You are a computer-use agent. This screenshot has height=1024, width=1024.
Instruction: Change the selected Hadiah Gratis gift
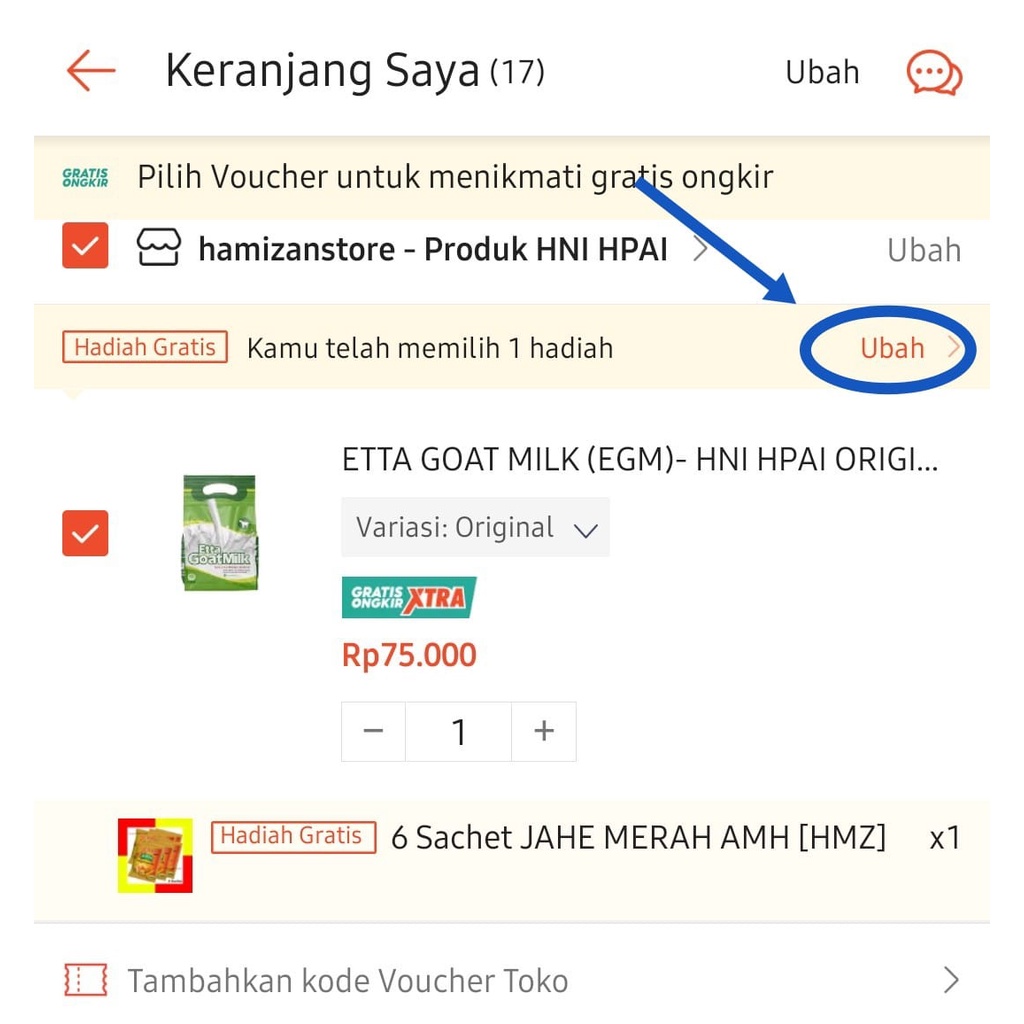pos(893,348)
